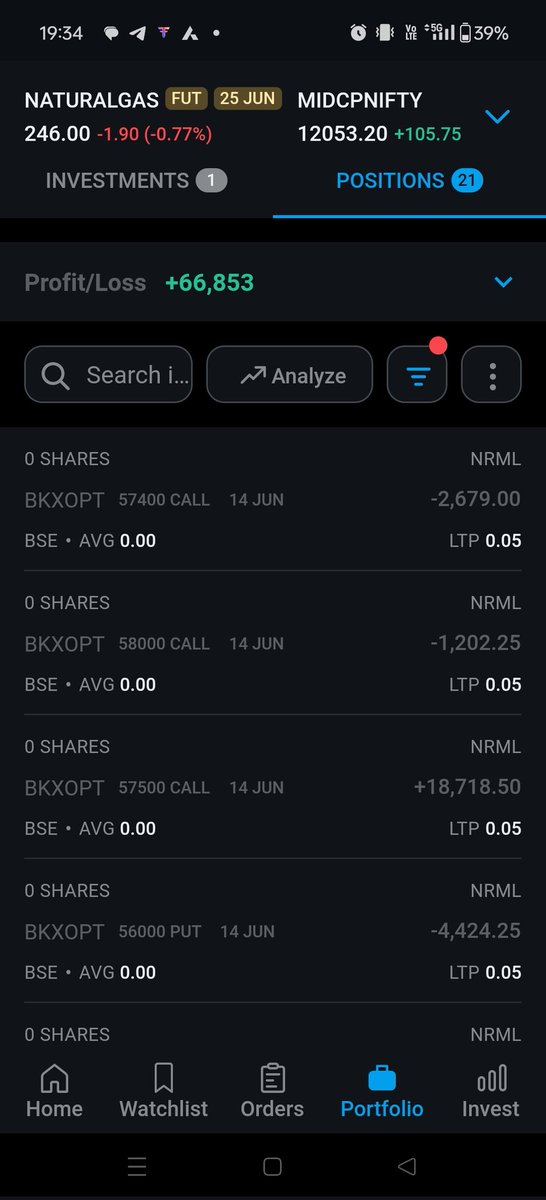Open the BKXOPT 58000 CALL position
546x1200 pixels.
(273, 643)
